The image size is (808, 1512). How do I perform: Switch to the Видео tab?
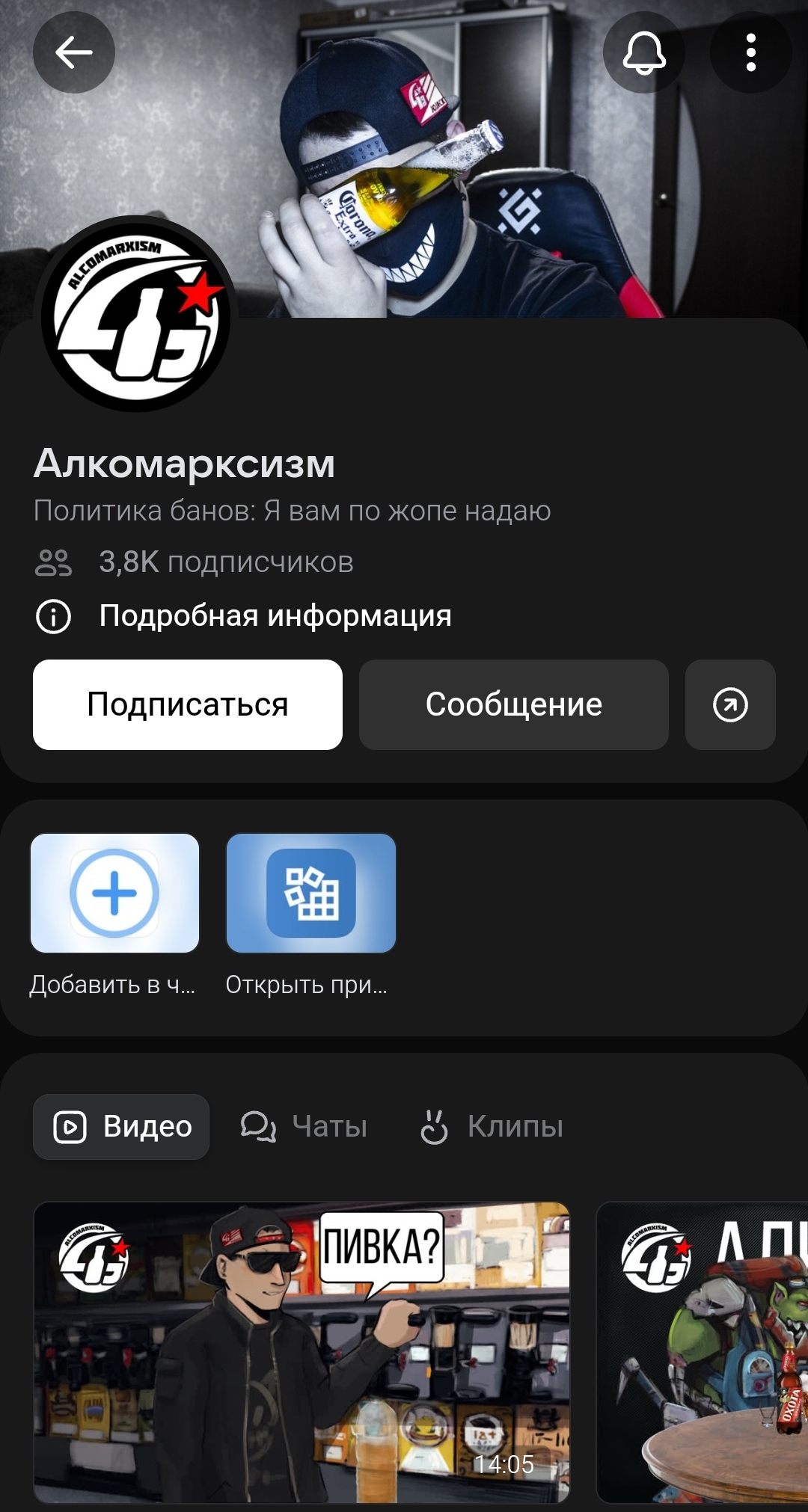[x=121, y=1126]
